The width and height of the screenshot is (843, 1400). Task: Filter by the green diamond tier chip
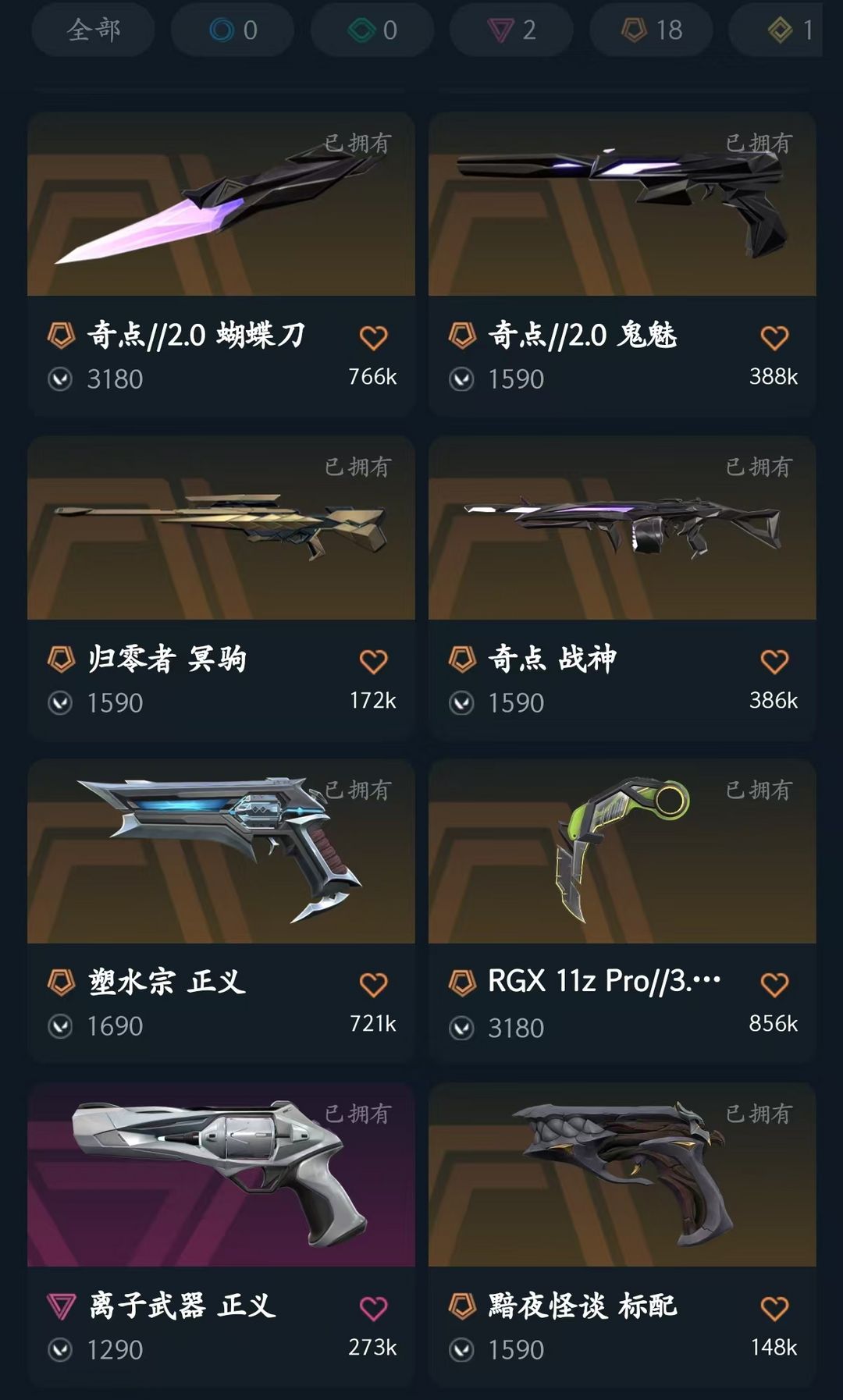(372, 30)
